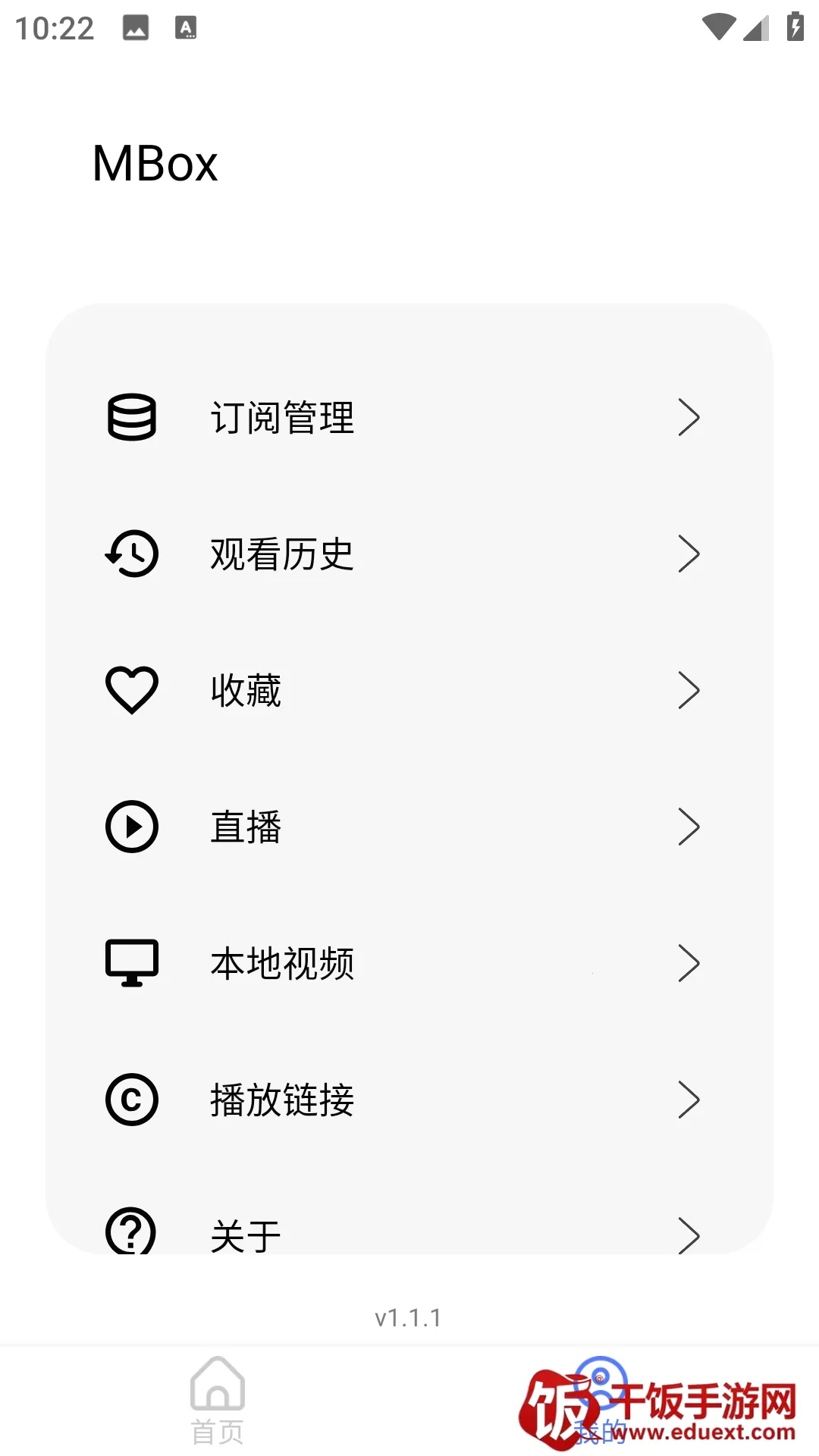Open 播放链接 play link option
819x1456 pixels.
click(408, 1100)
